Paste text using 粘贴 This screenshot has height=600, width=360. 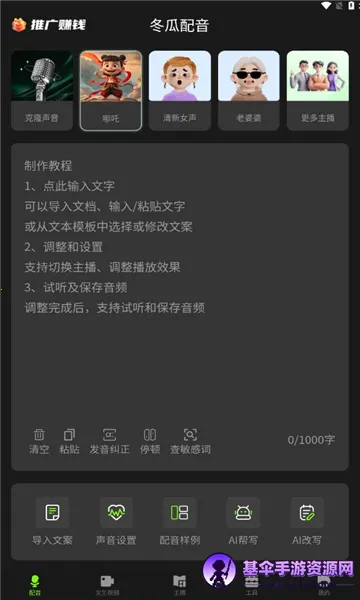[69, 441]
